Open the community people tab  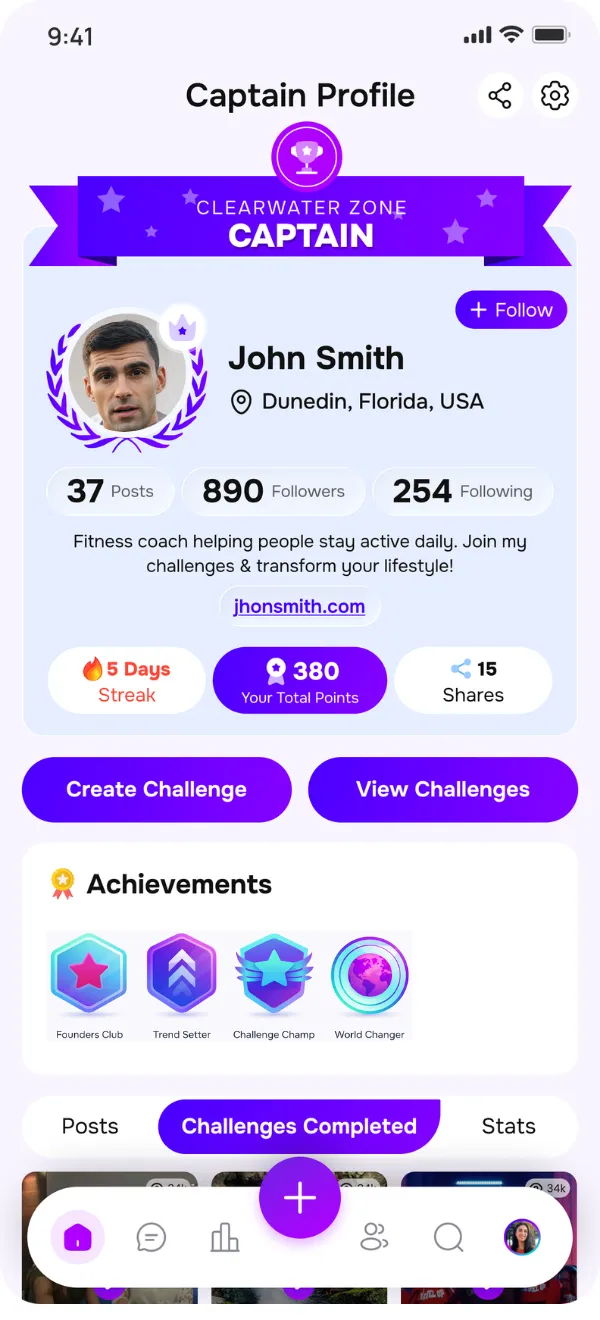[374, 1238]
